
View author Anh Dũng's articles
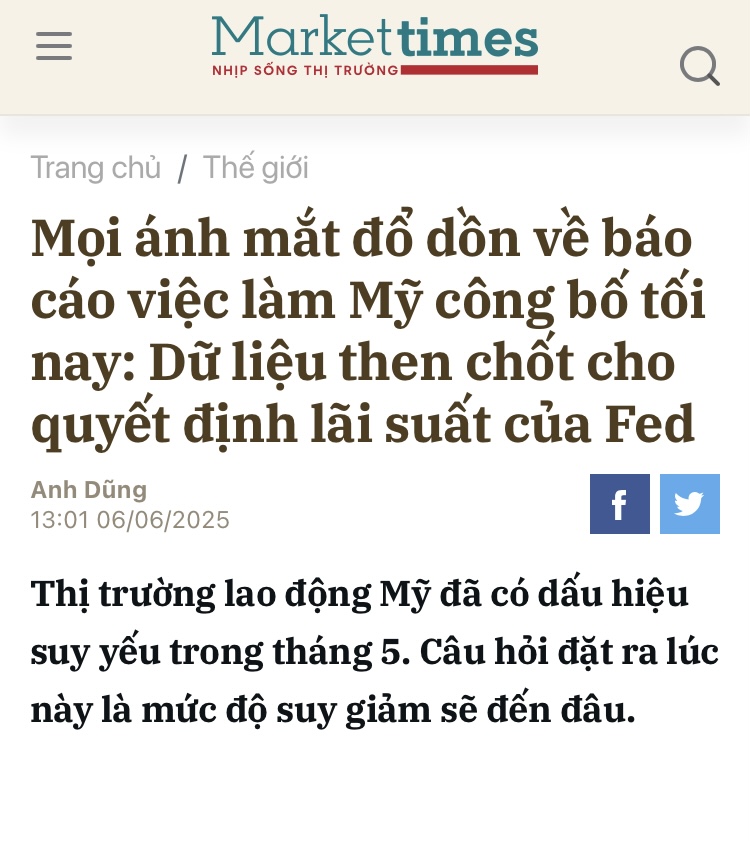point(89,490)
